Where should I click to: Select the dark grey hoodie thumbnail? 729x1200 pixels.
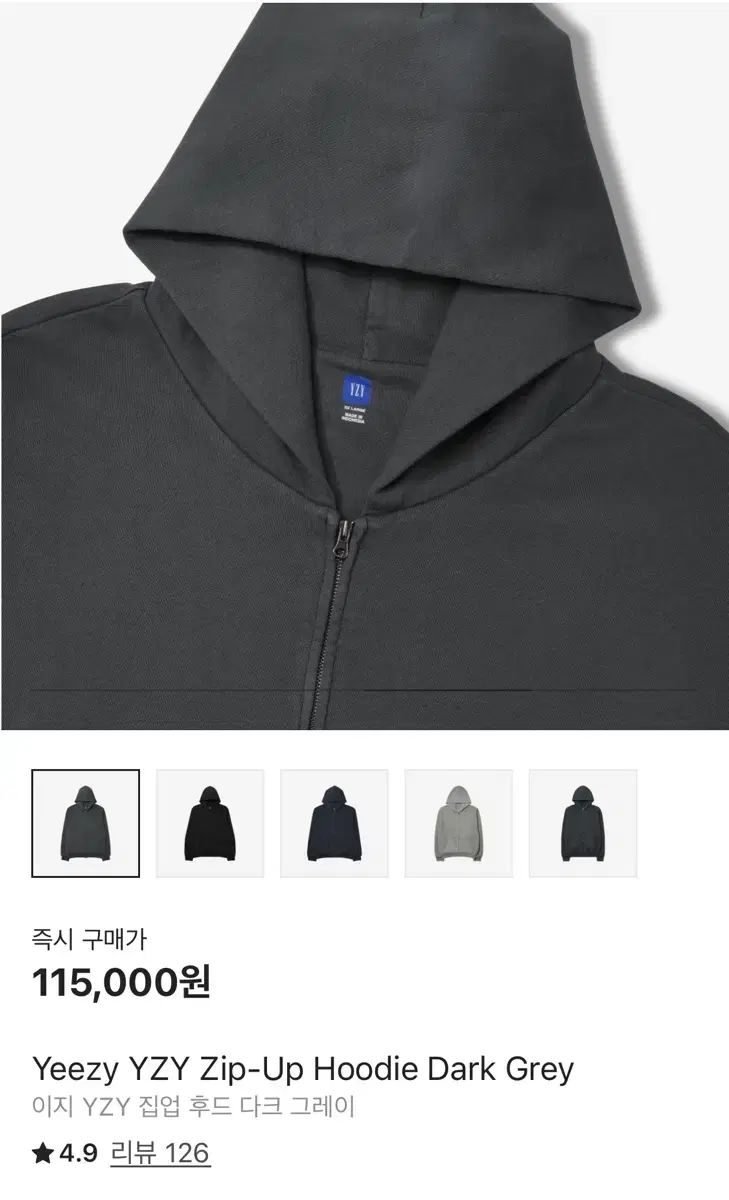pos(86,823)
